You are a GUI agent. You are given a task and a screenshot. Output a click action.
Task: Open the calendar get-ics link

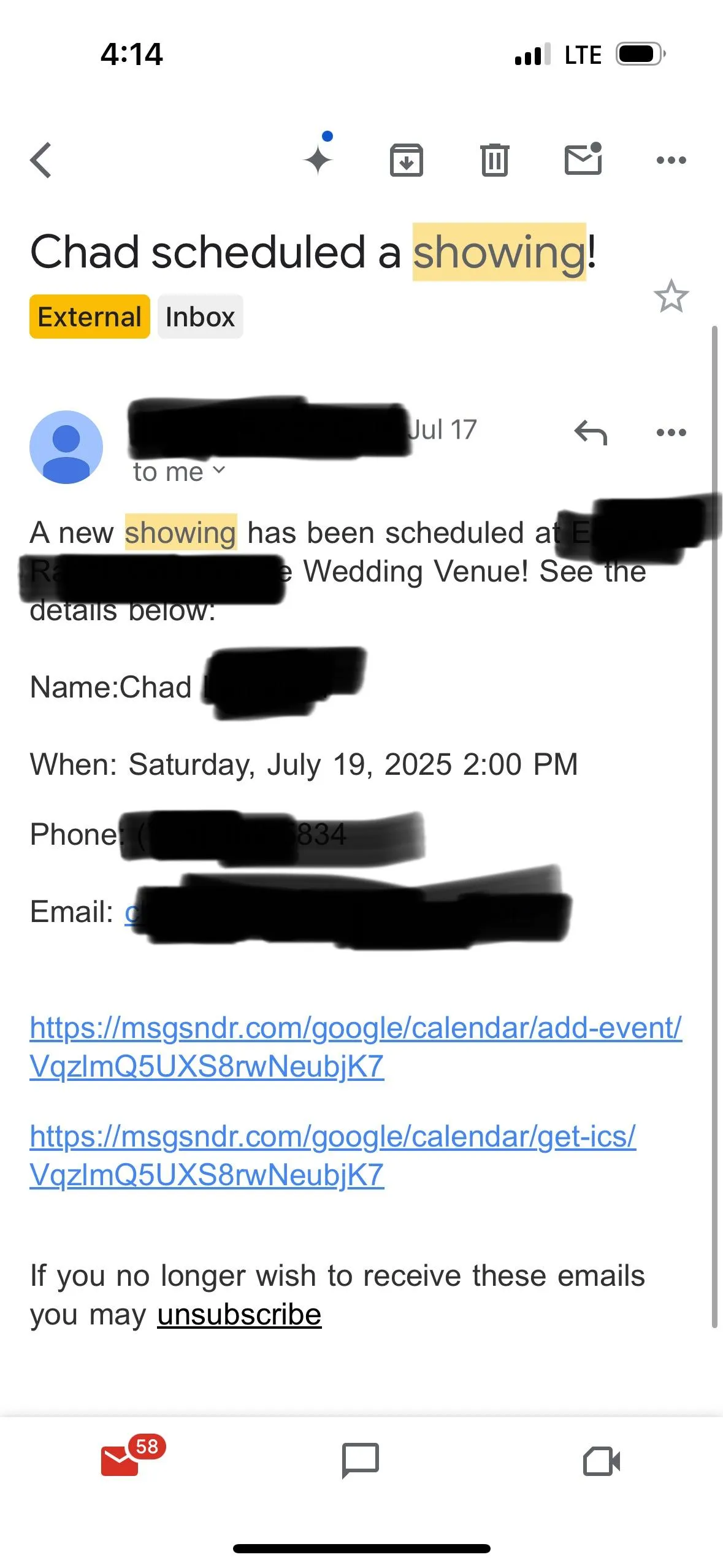(332, 1155)
